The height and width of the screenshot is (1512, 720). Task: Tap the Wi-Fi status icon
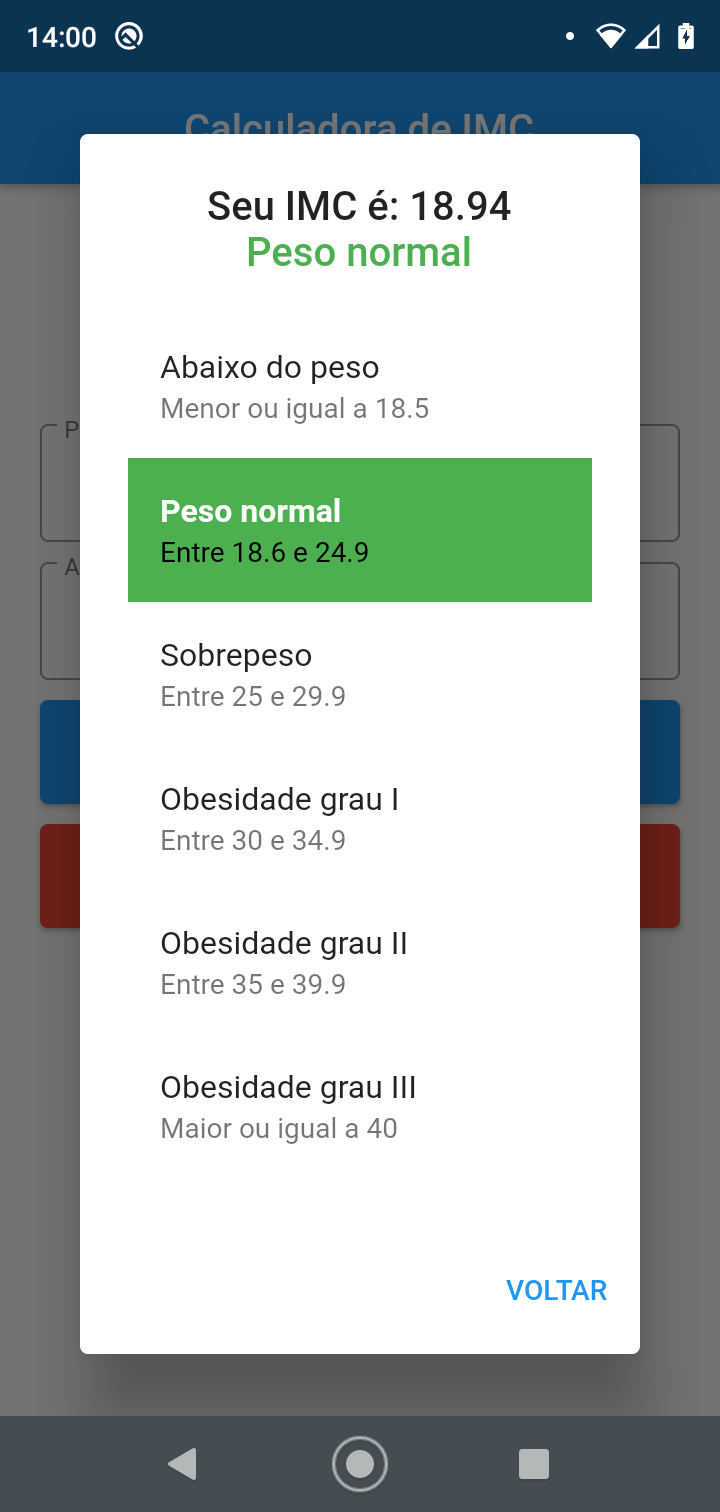[x=610, y=36]
